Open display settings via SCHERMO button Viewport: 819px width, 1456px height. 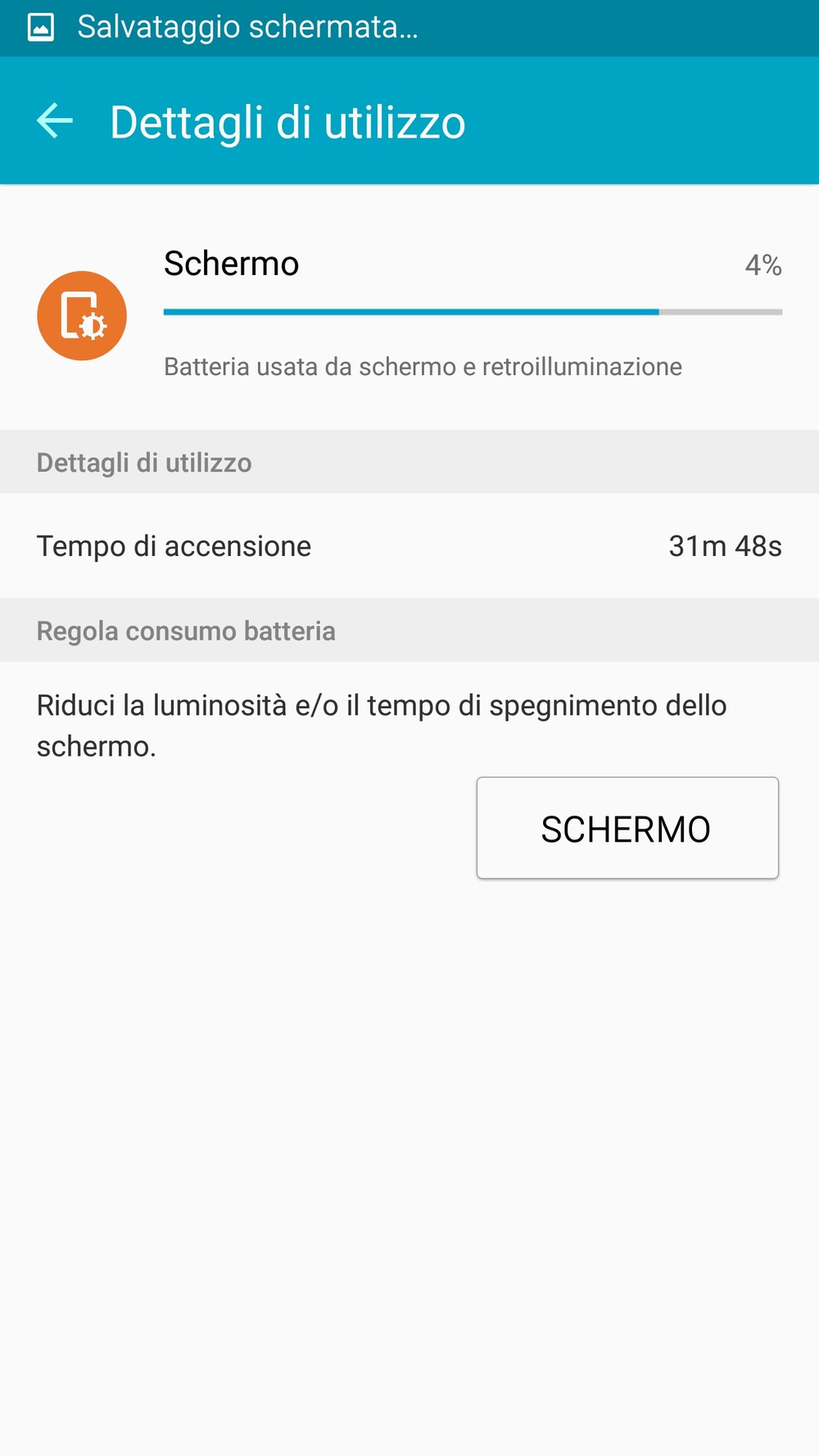click(x=627, y=828)
